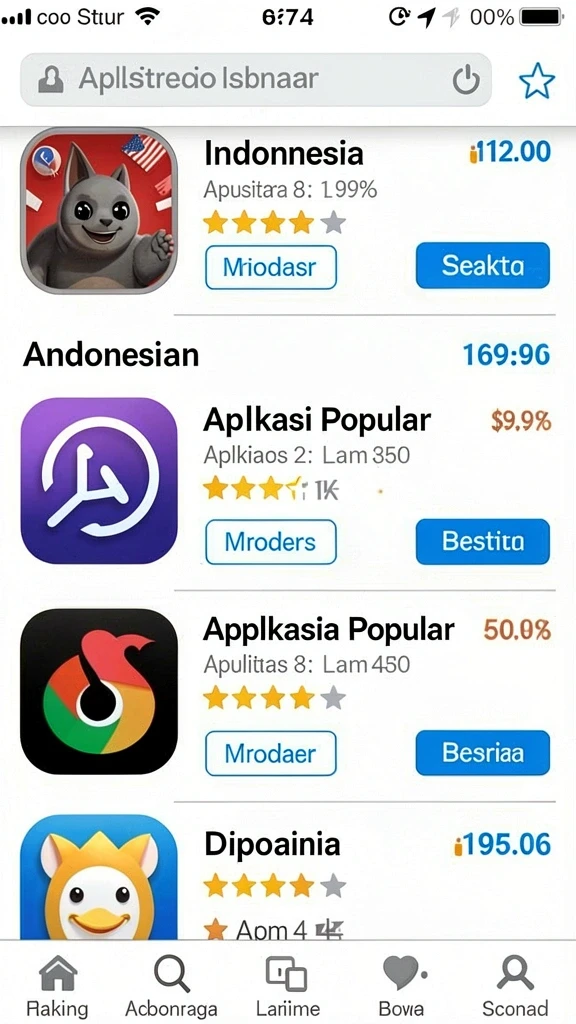Viewport: 576px width, 1024px height.
Task: Tap the power-shaped reload icon in address bar
Action: coord(466,80)
